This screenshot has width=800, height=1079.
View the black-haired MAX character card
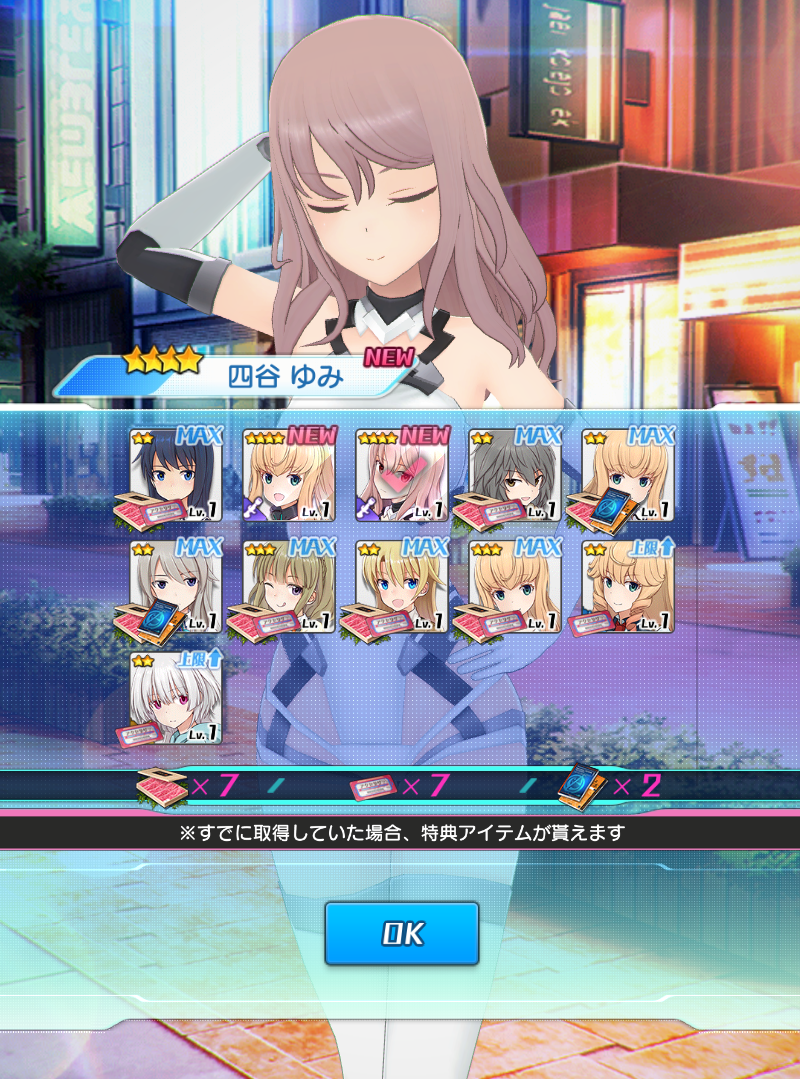pyautogui.click(x=176, y=475)
